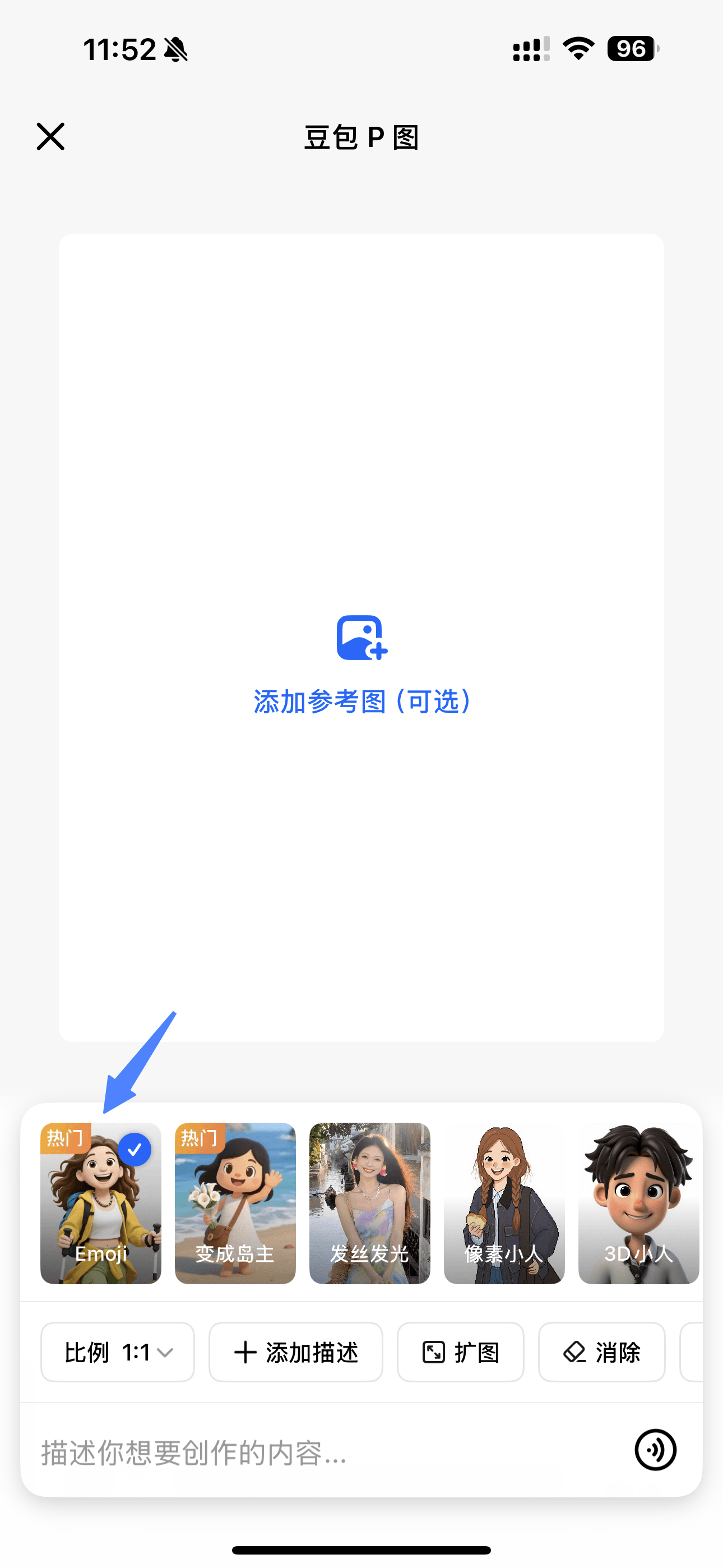
Task: Choose the 变成岛主 style
Action: click(x=235, y=1203)
